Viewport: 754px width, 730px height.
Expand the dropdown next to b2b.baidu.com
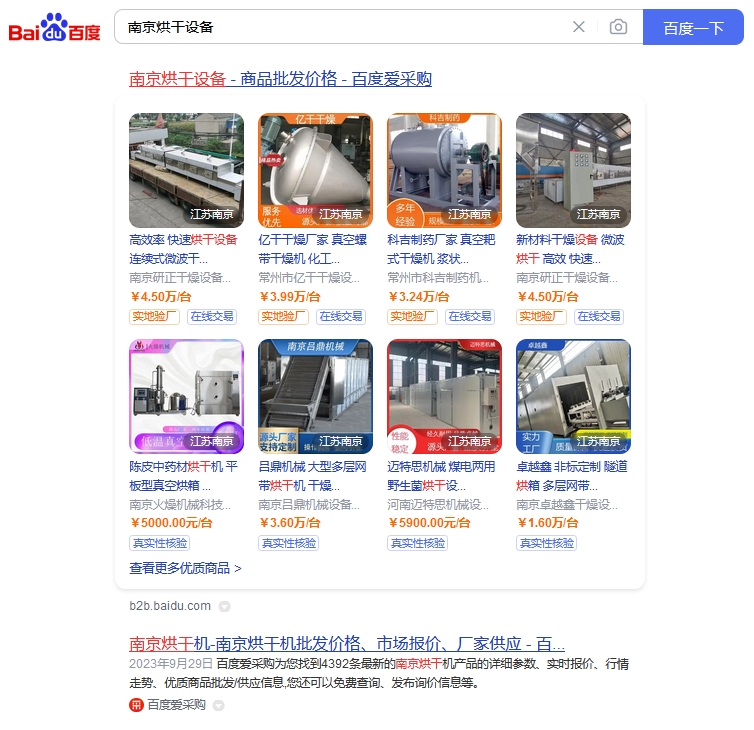tap(225, 606)
